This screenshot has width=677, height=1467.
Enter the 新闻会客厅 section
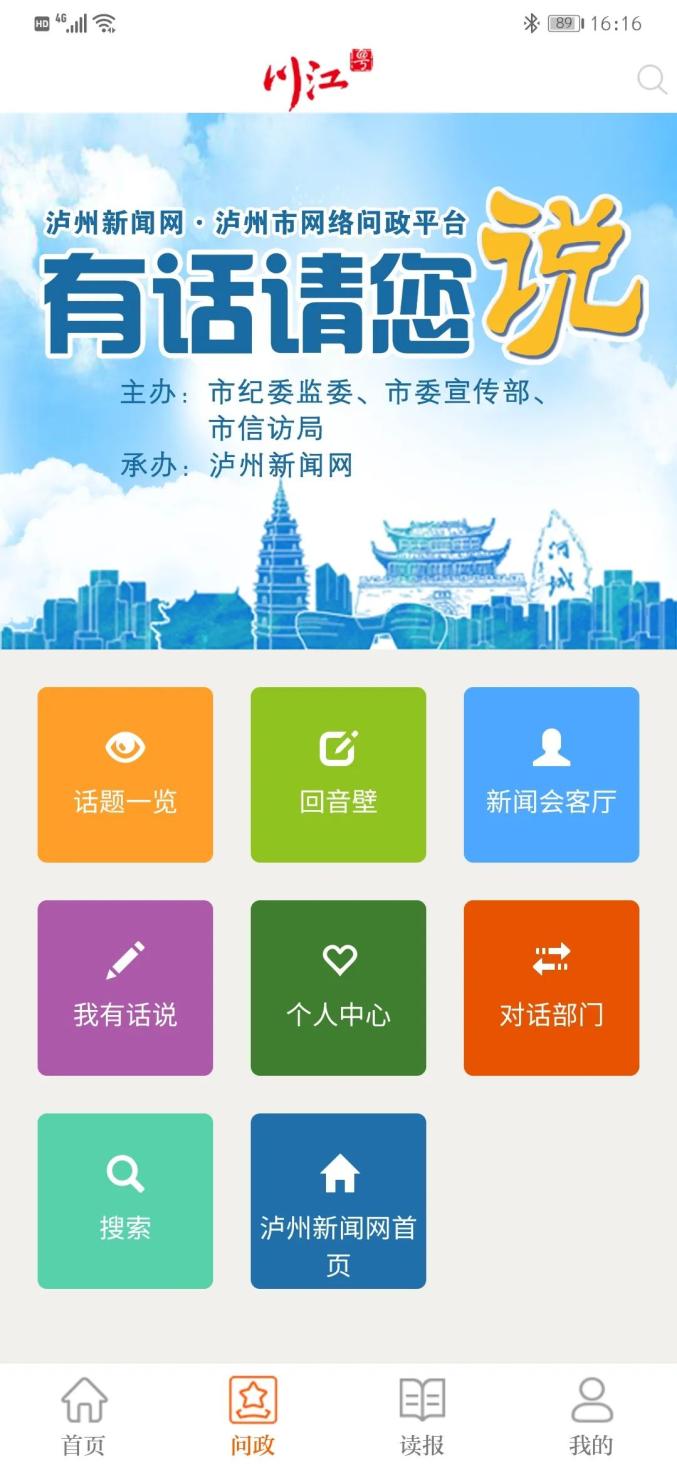click(x=551, y=774)
